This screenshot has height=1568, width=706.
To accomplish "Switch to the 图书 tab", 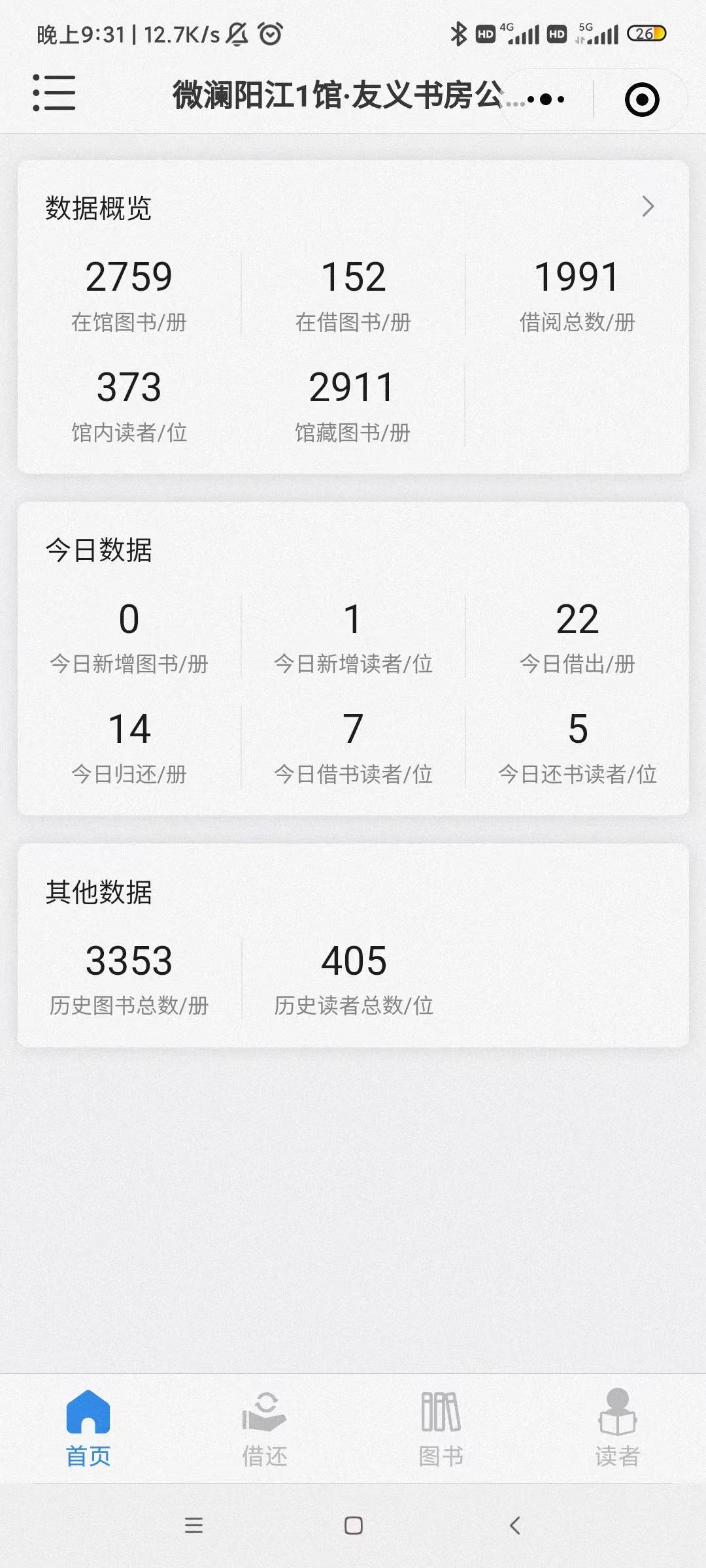I will tap(441, 1428).
